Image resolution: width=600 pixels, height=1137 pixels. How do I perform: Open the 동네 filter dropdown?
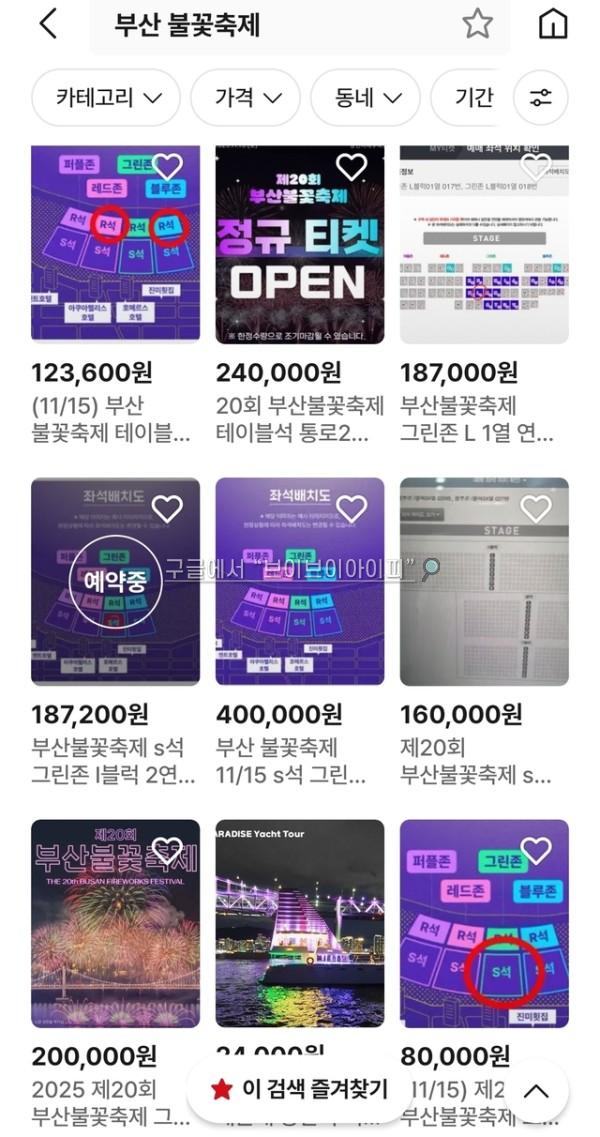click(x=363, y=97)
